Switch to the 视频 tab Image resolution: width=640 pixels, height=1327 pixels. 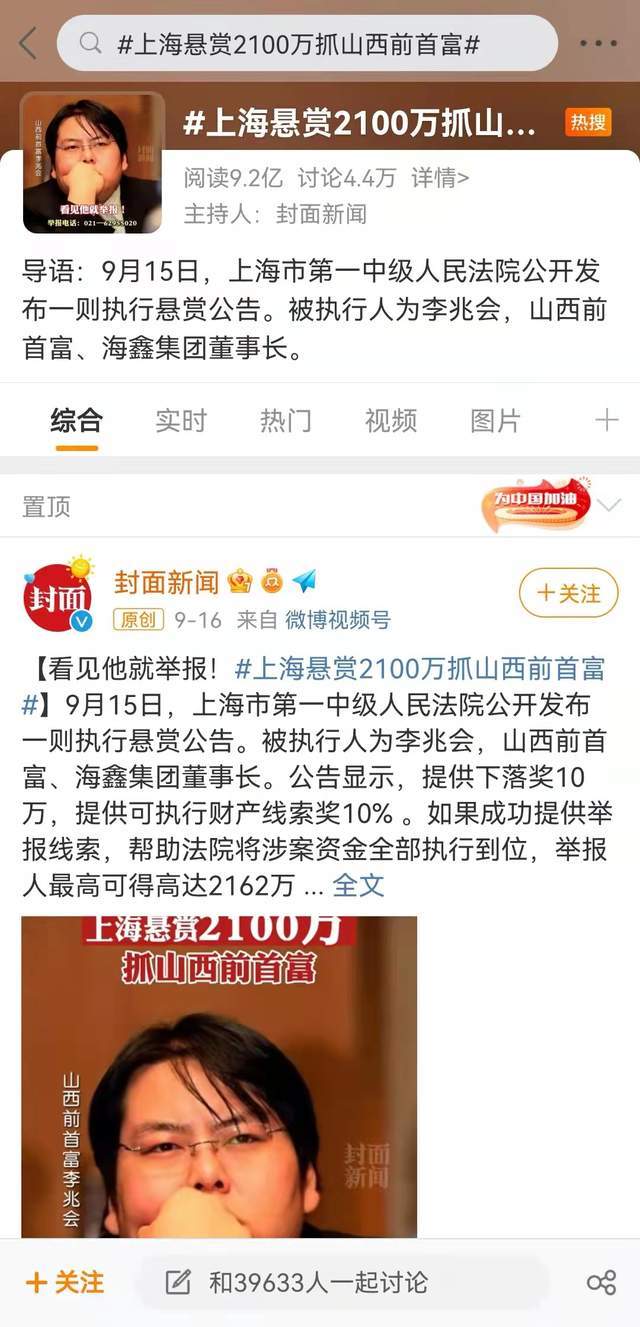click(x=391, y=421)
